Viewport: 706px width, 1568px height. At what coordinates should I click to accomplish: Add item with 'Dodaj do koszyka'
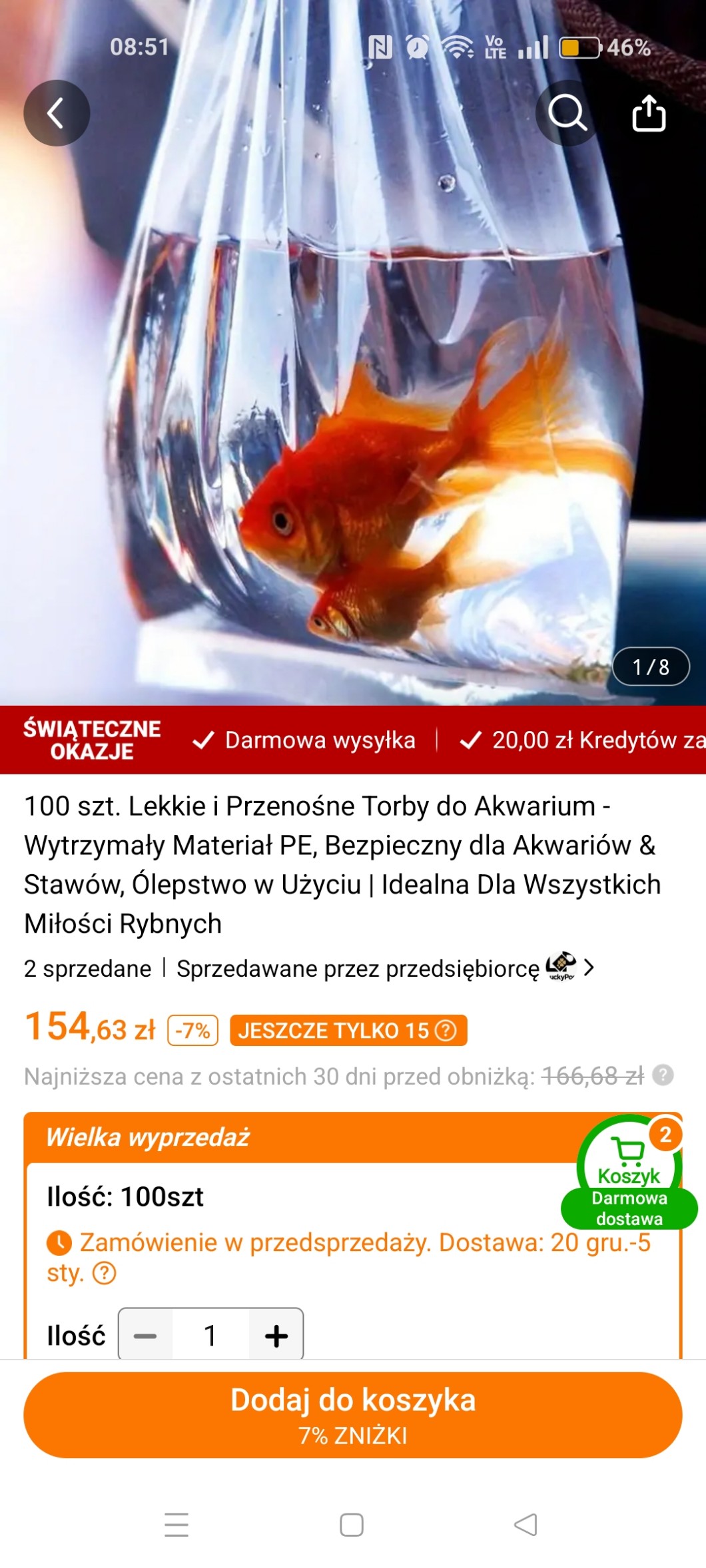click(353, 1415)
